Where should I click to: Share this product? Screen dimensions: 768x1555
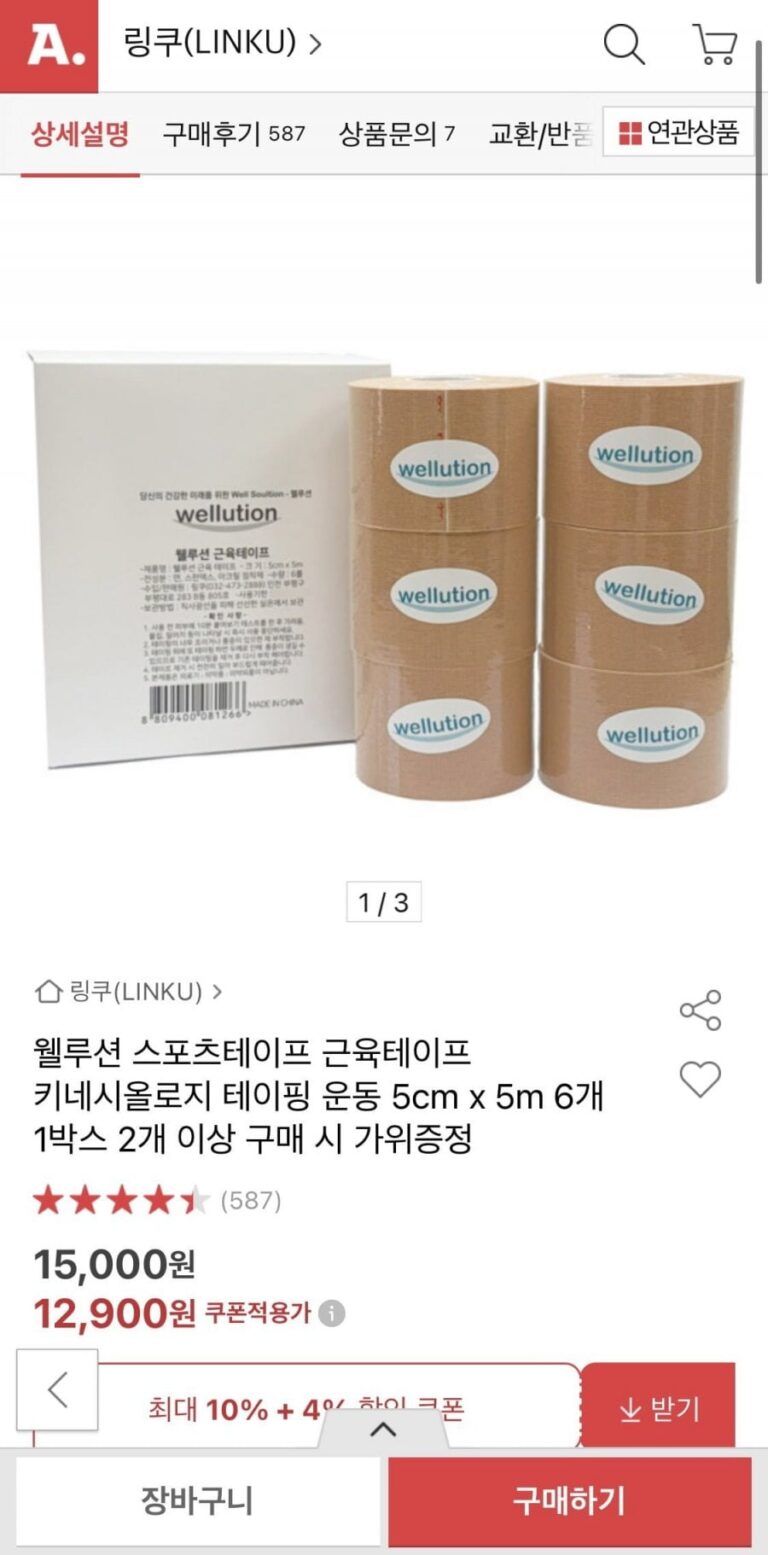700,1010
